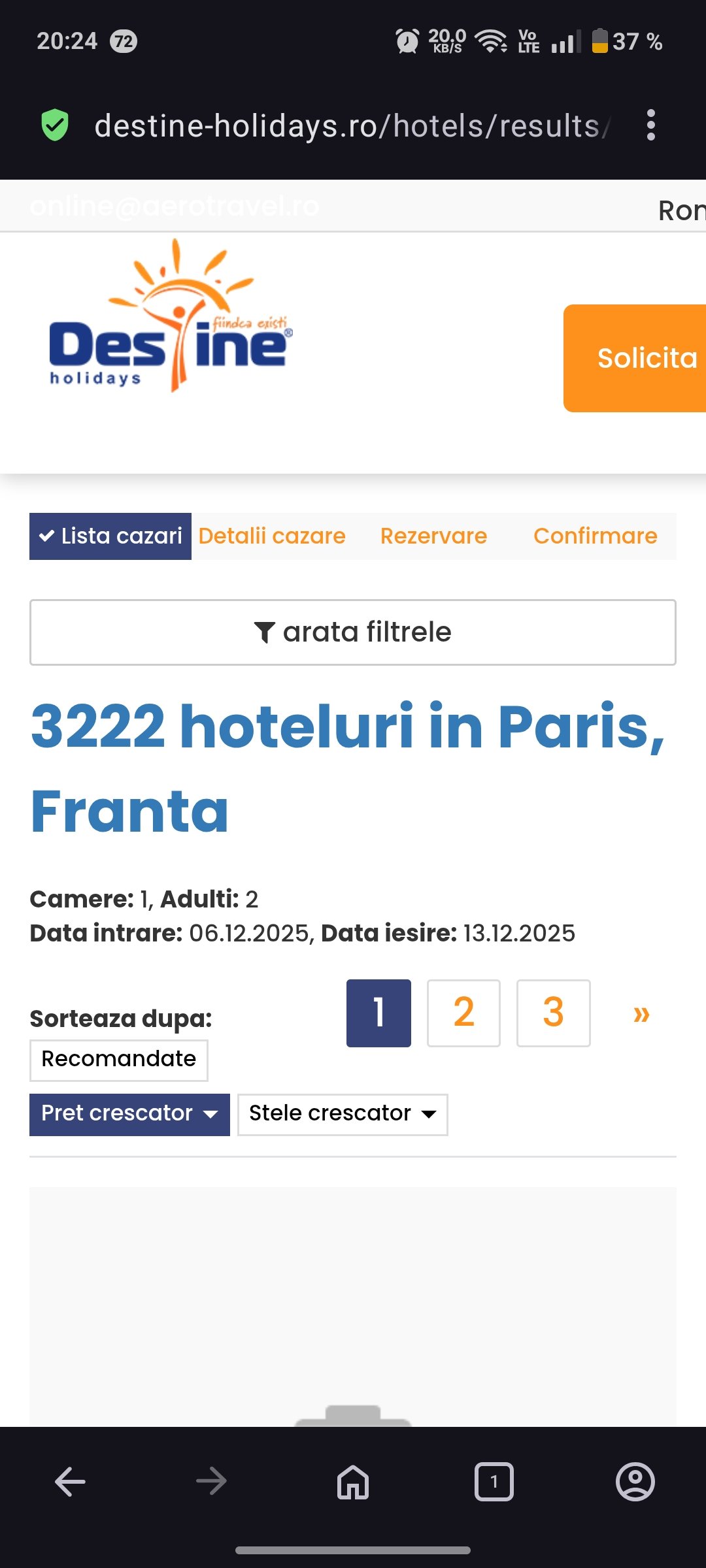Open the browser tabs switcher
Image resolution: width=706 pixels, height=1568 pixels.
(494, 1481)
